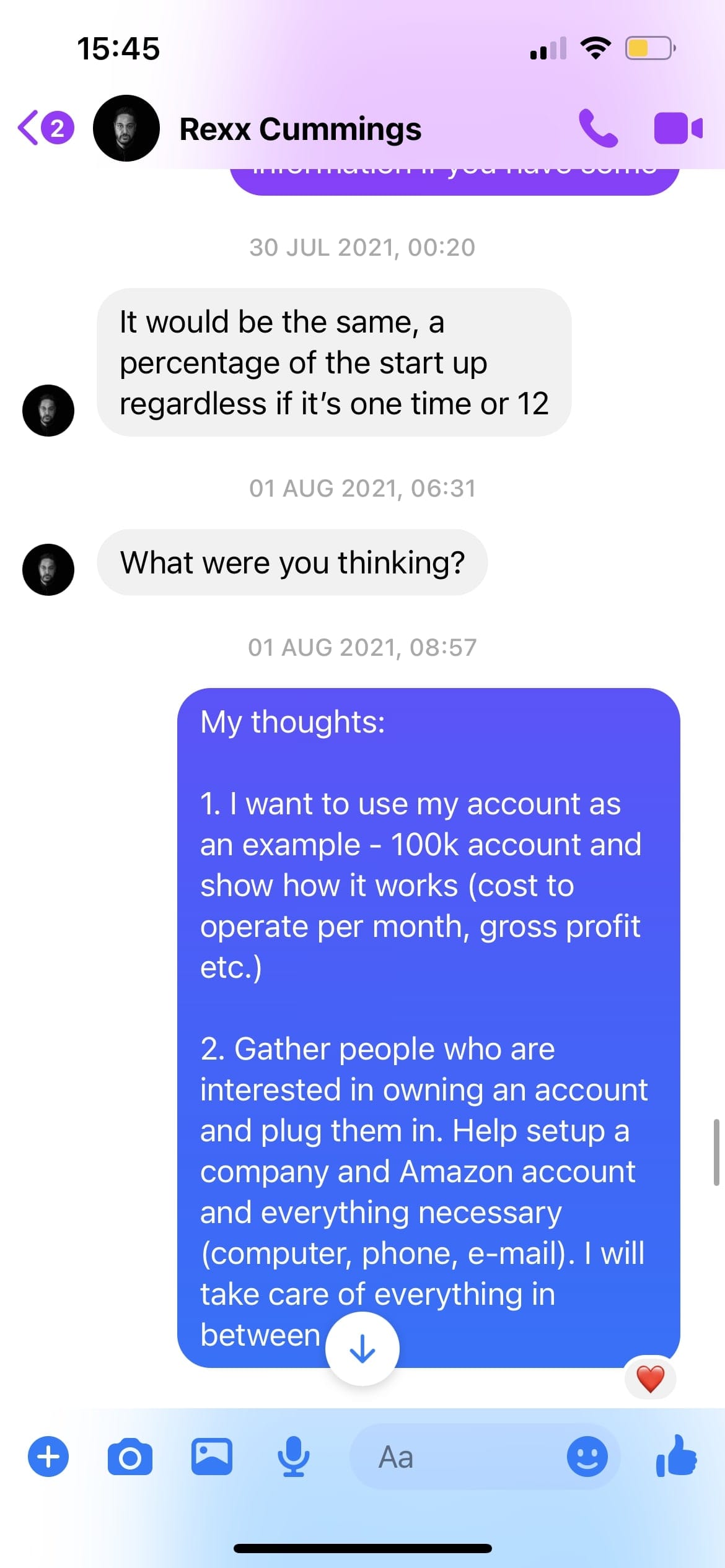Record a voice message with the microphone
Screen dimensions: 725x1568
(293, 1457)
